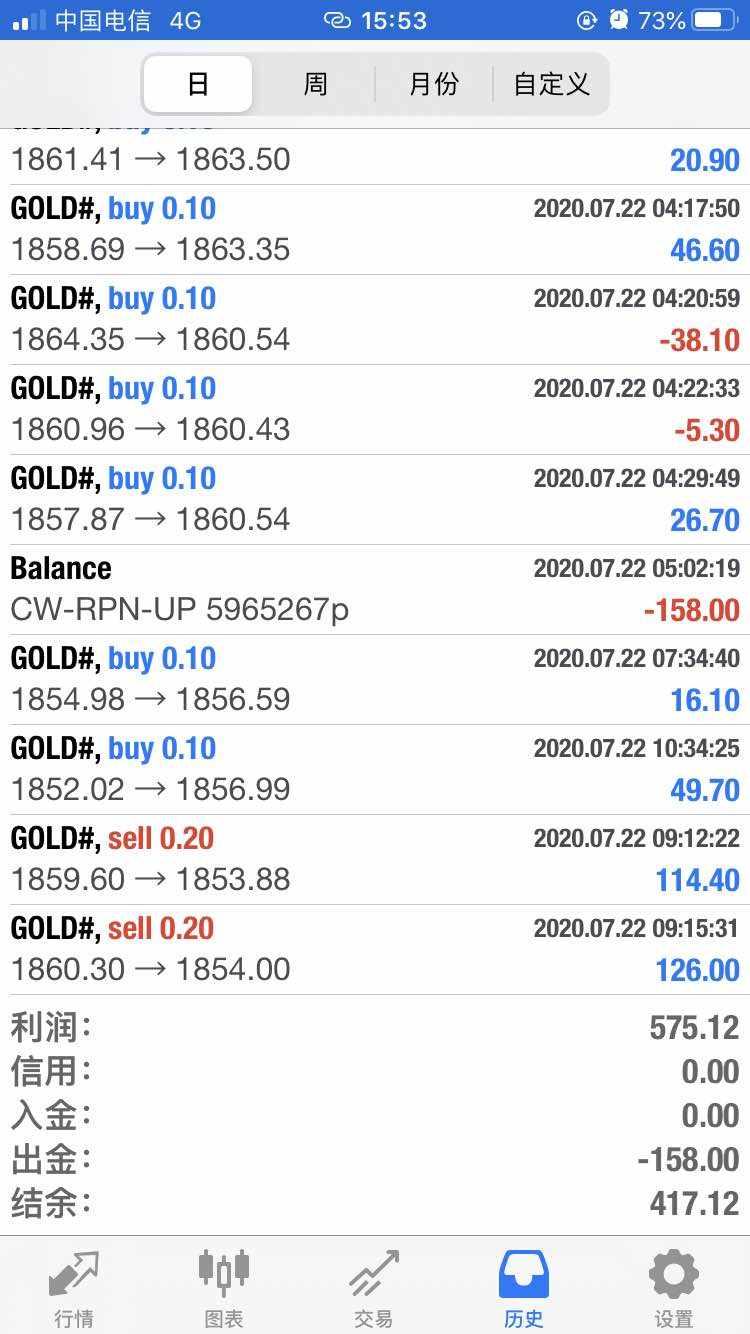Open the 设置 settings tab
The image size is (750, 1334).
tap(674, 1288)
